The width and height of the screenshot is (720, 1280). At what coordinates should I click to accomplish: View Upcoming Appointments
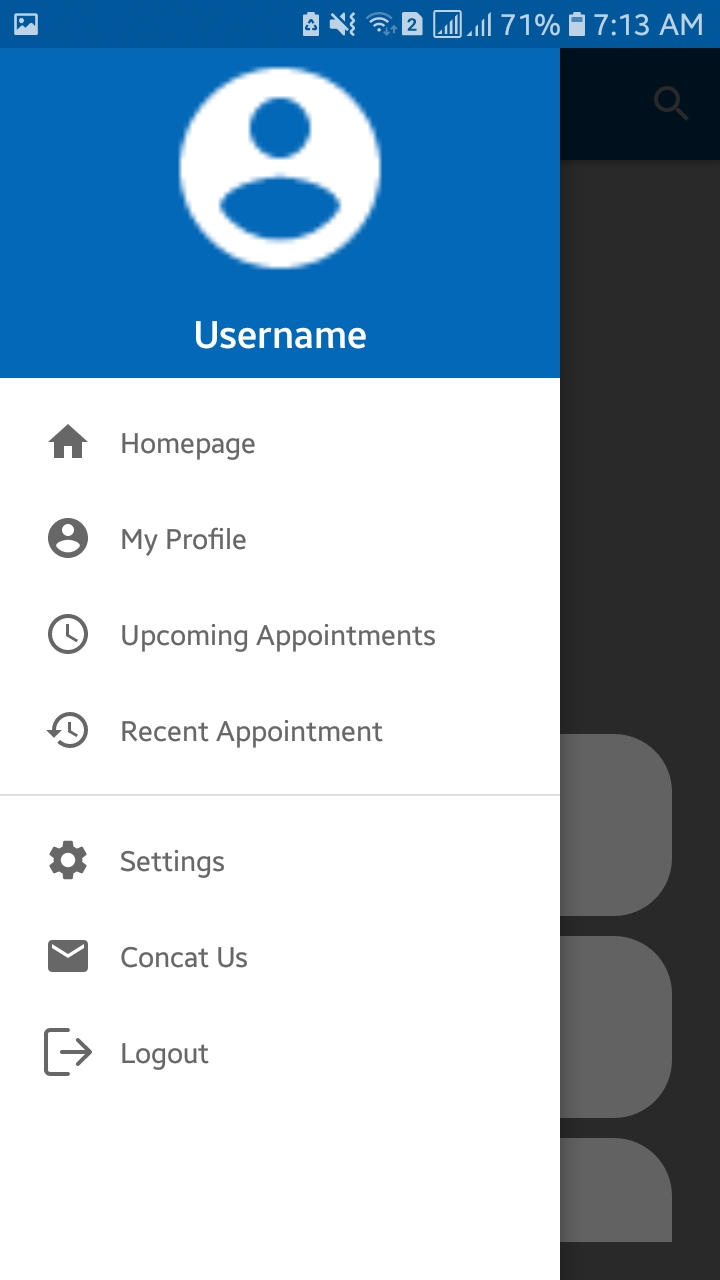pos(280,635)
